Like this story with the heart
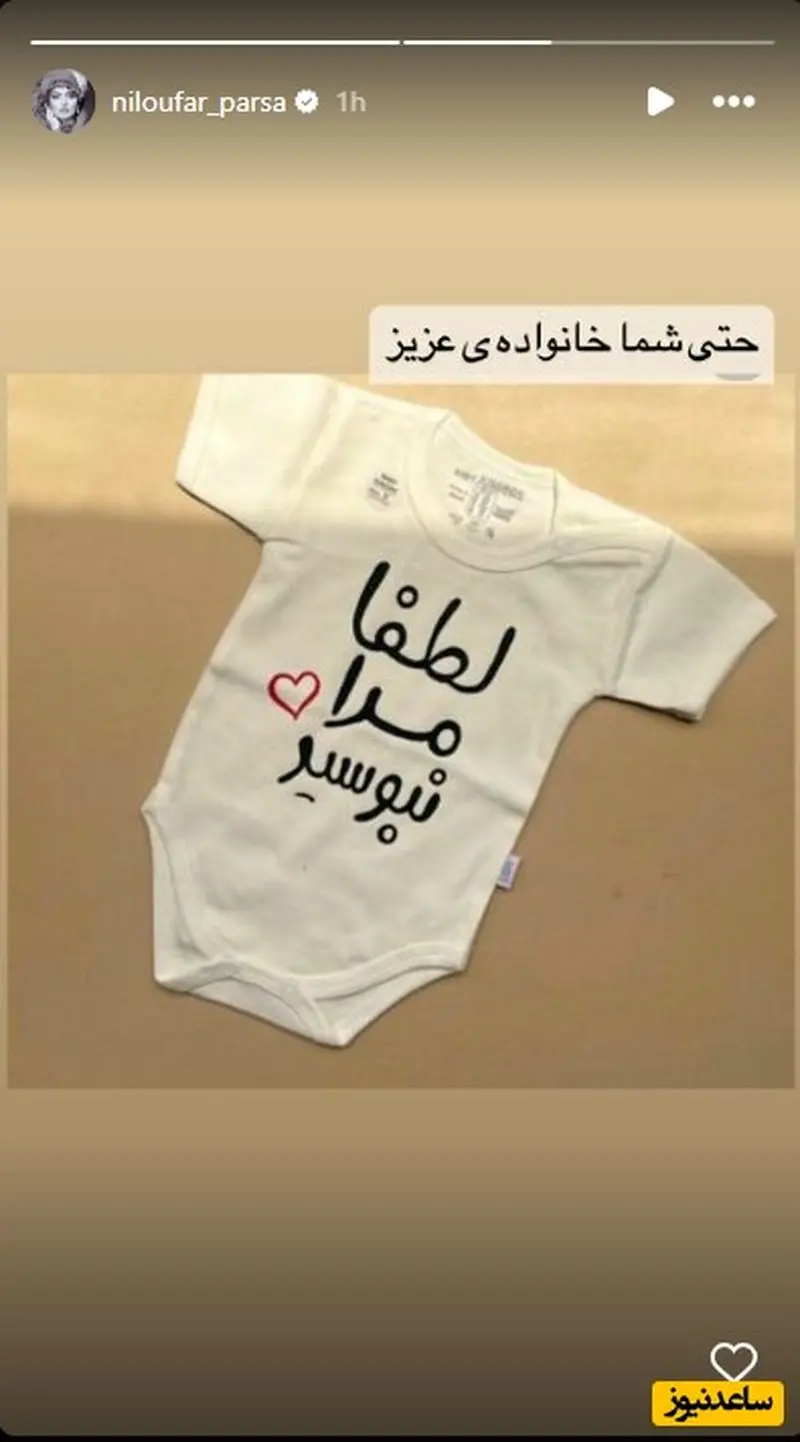 [734, 1363]
